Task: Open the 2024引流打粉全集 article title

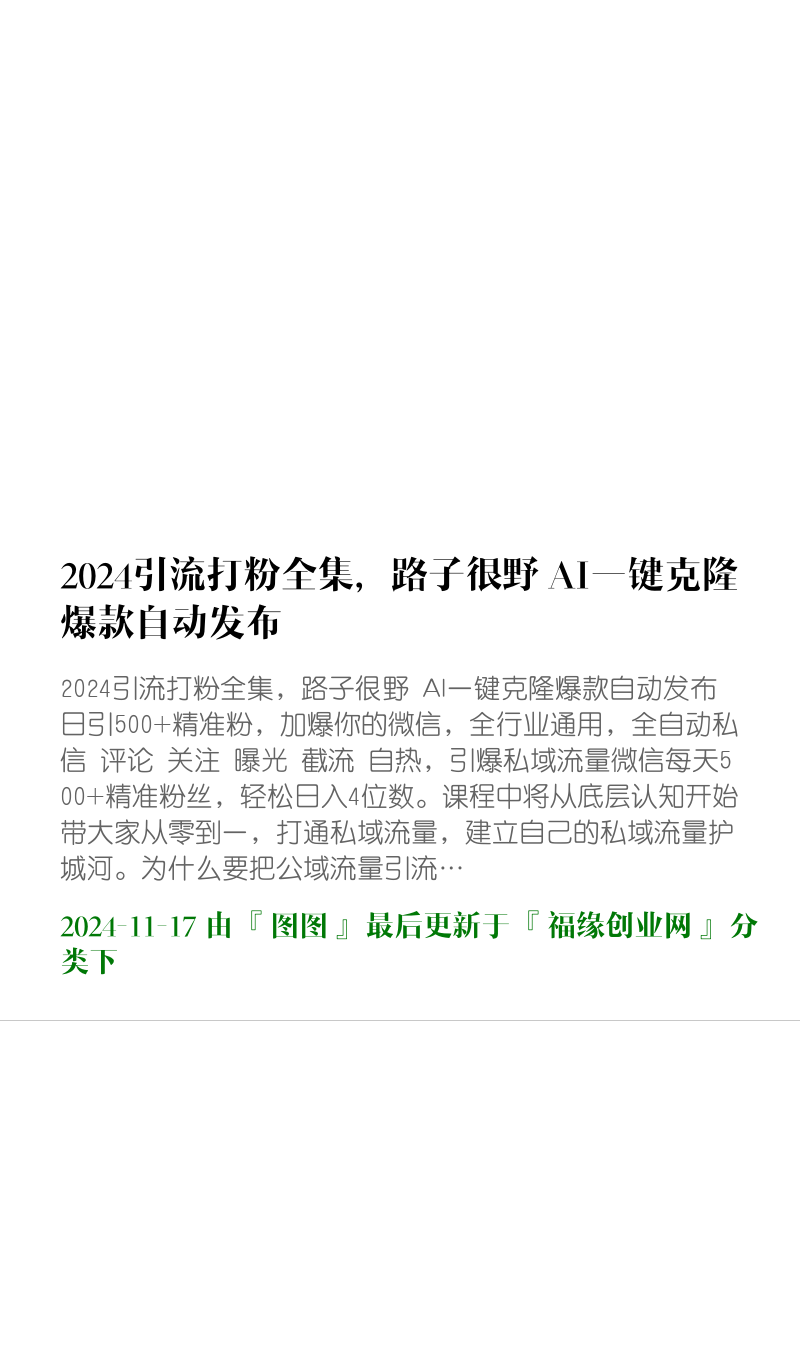Action: coord(399,599)
